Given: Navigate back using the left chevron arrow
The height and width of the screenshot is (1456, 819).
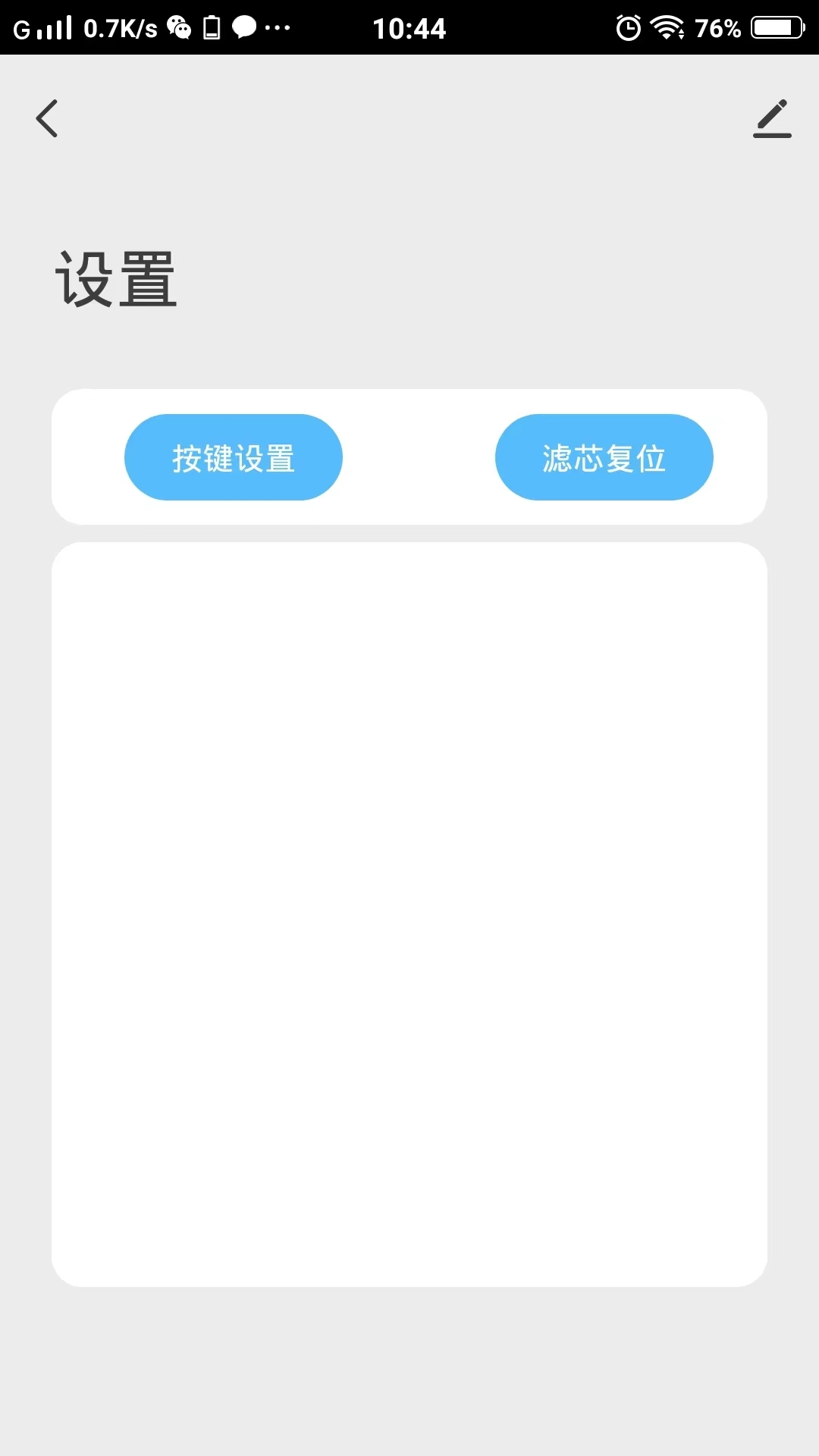Looking at the screenshot, I should 47,118.
